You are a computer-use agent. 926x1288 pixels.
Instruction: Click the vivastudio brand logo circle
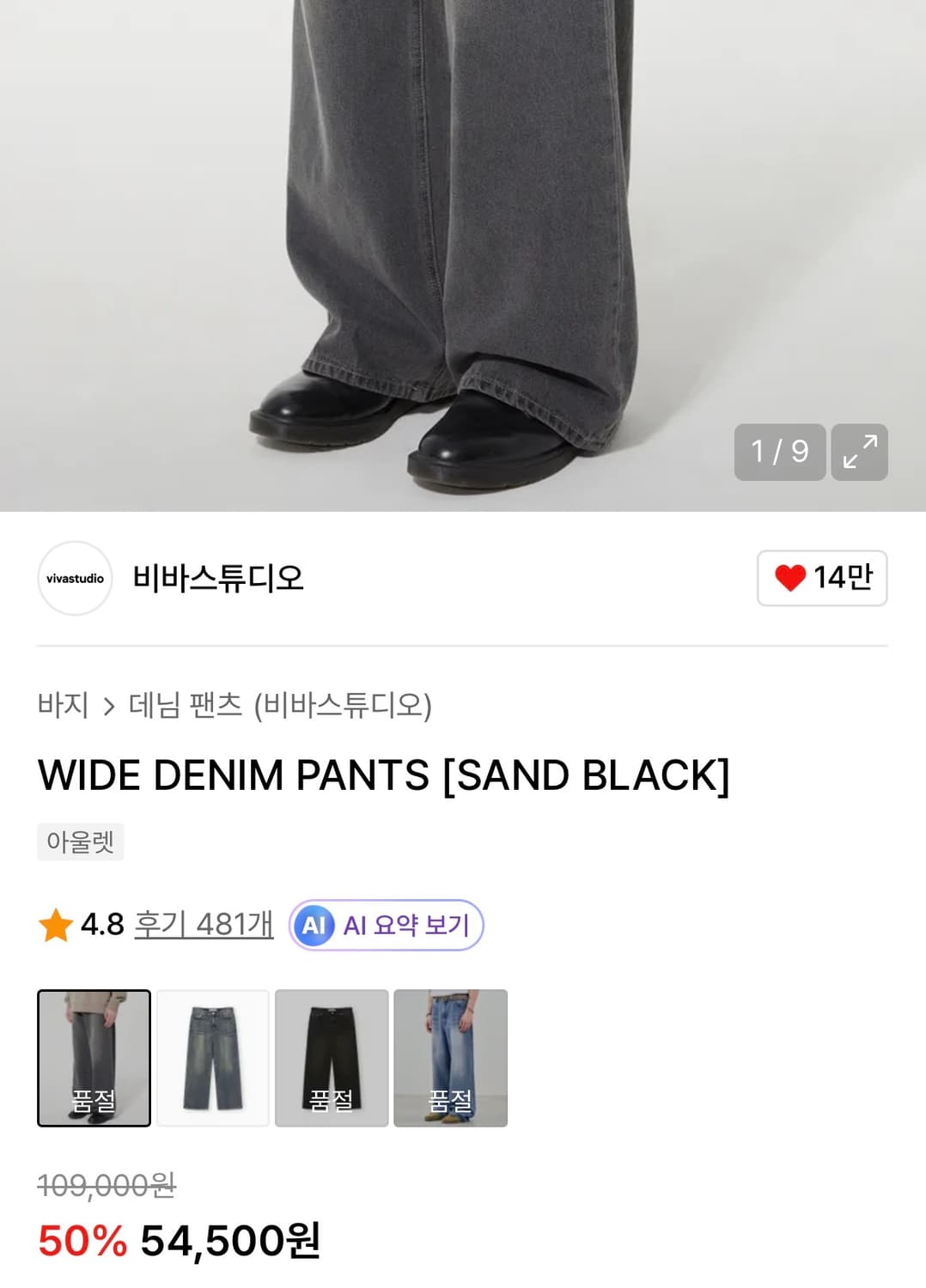pos(75,578)
